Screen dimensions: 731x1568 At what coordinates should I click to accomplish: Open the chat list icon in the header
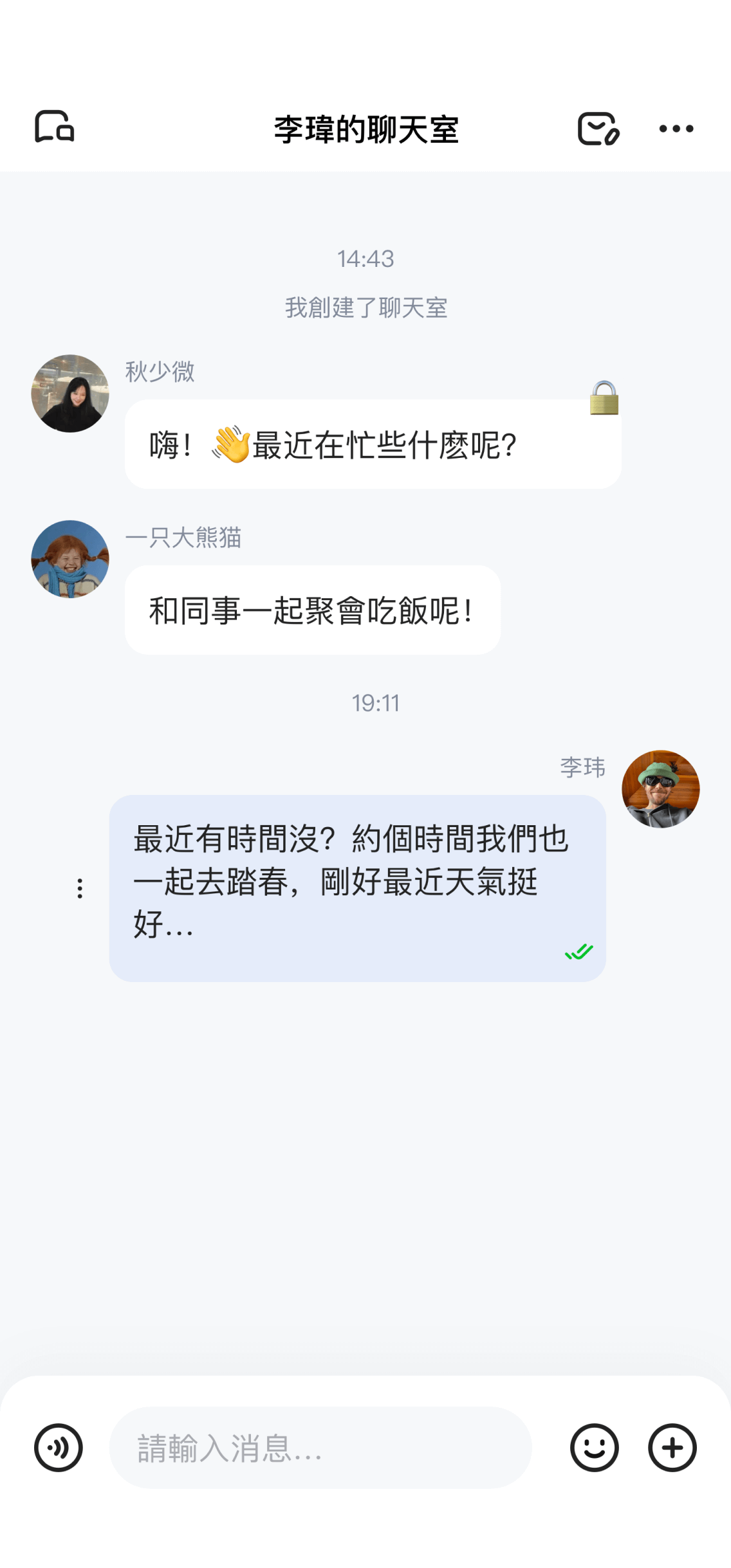[55, 127]
